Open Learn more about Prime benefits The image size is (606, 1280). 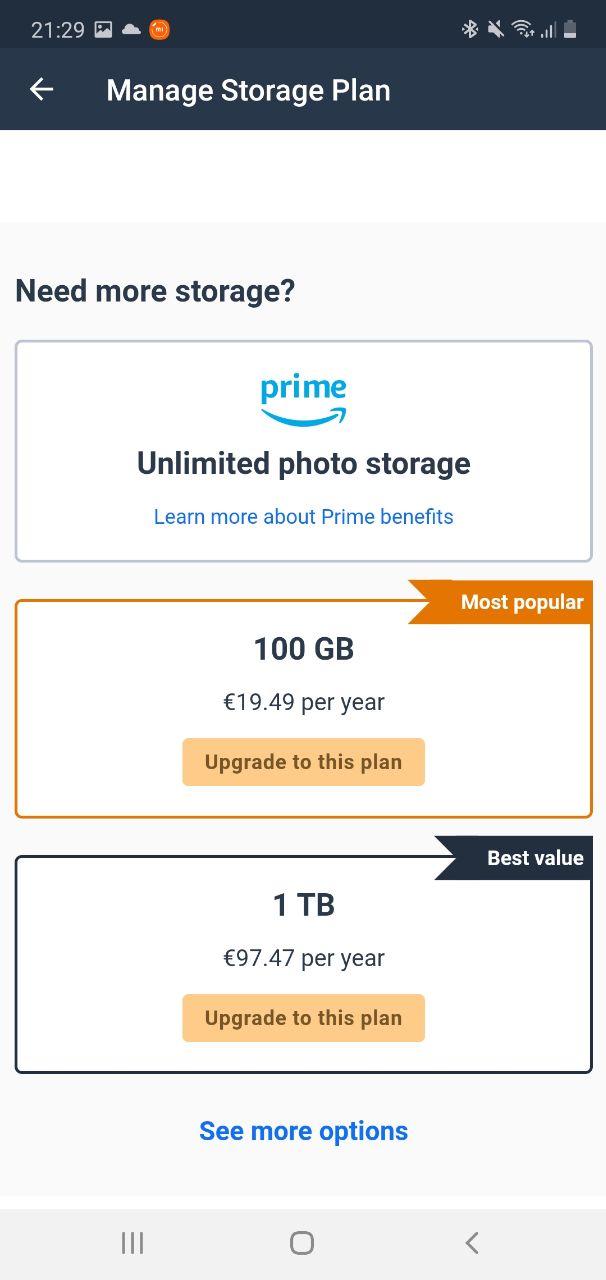coord(303,517)
